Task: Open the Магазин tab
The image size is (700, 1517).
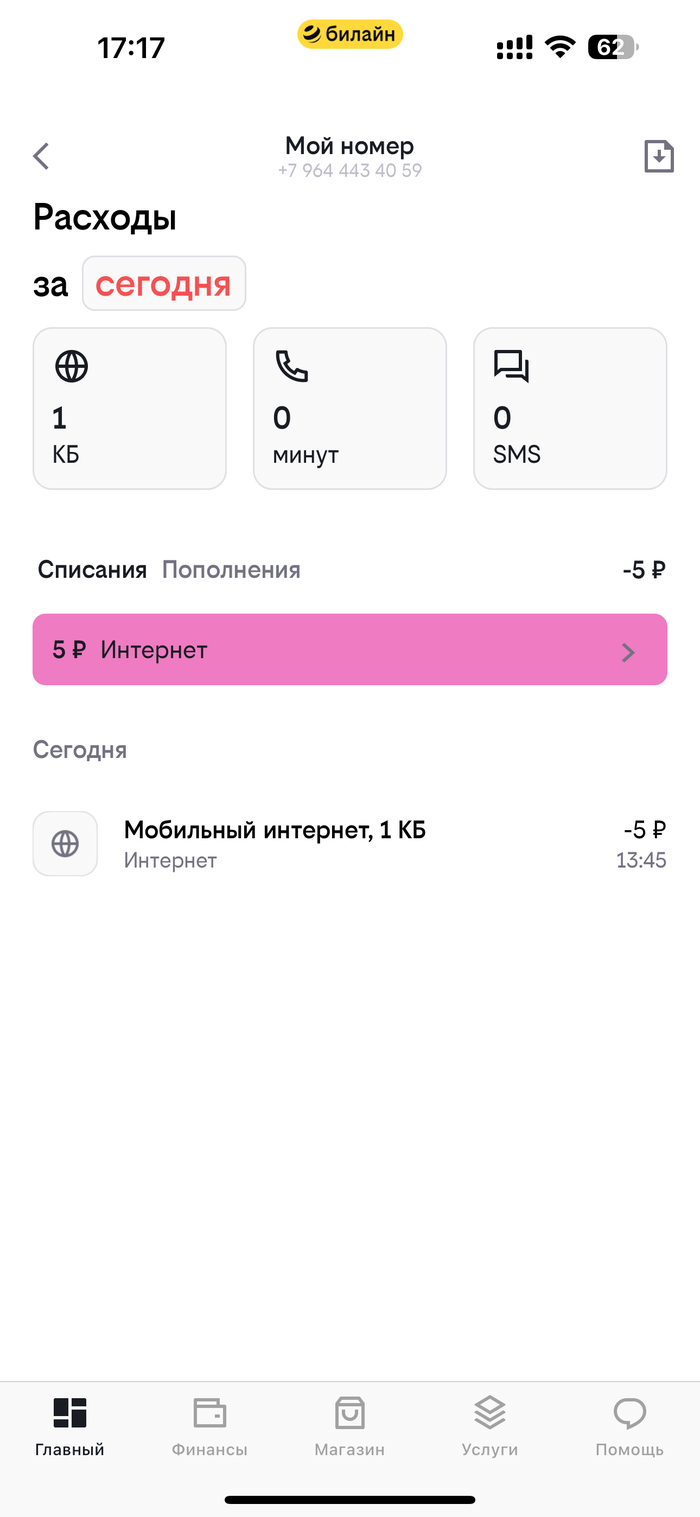Action: (x=349, y=1427)
